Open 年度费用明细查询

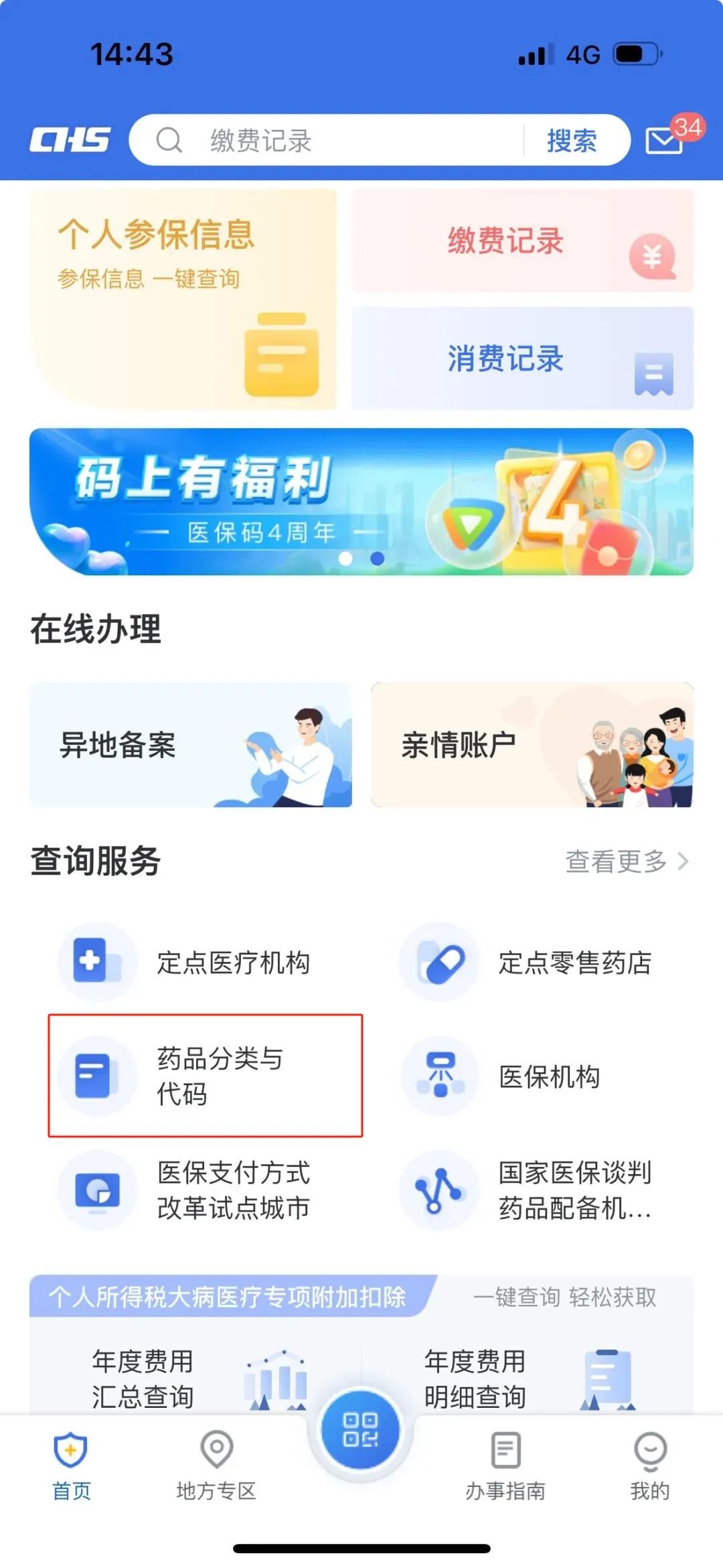509,1380
